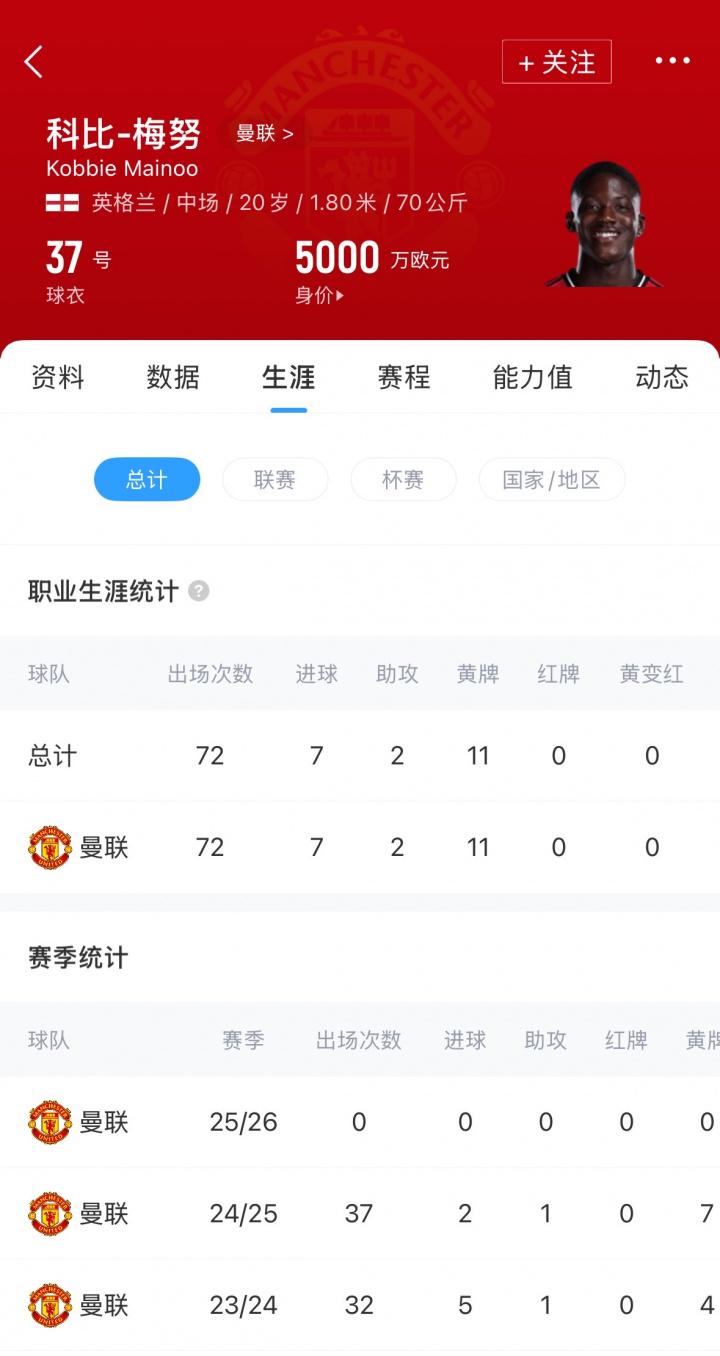Select the 总计 stats filter
This screenshot has width=720, height=1356.
(x=147, y=479)
